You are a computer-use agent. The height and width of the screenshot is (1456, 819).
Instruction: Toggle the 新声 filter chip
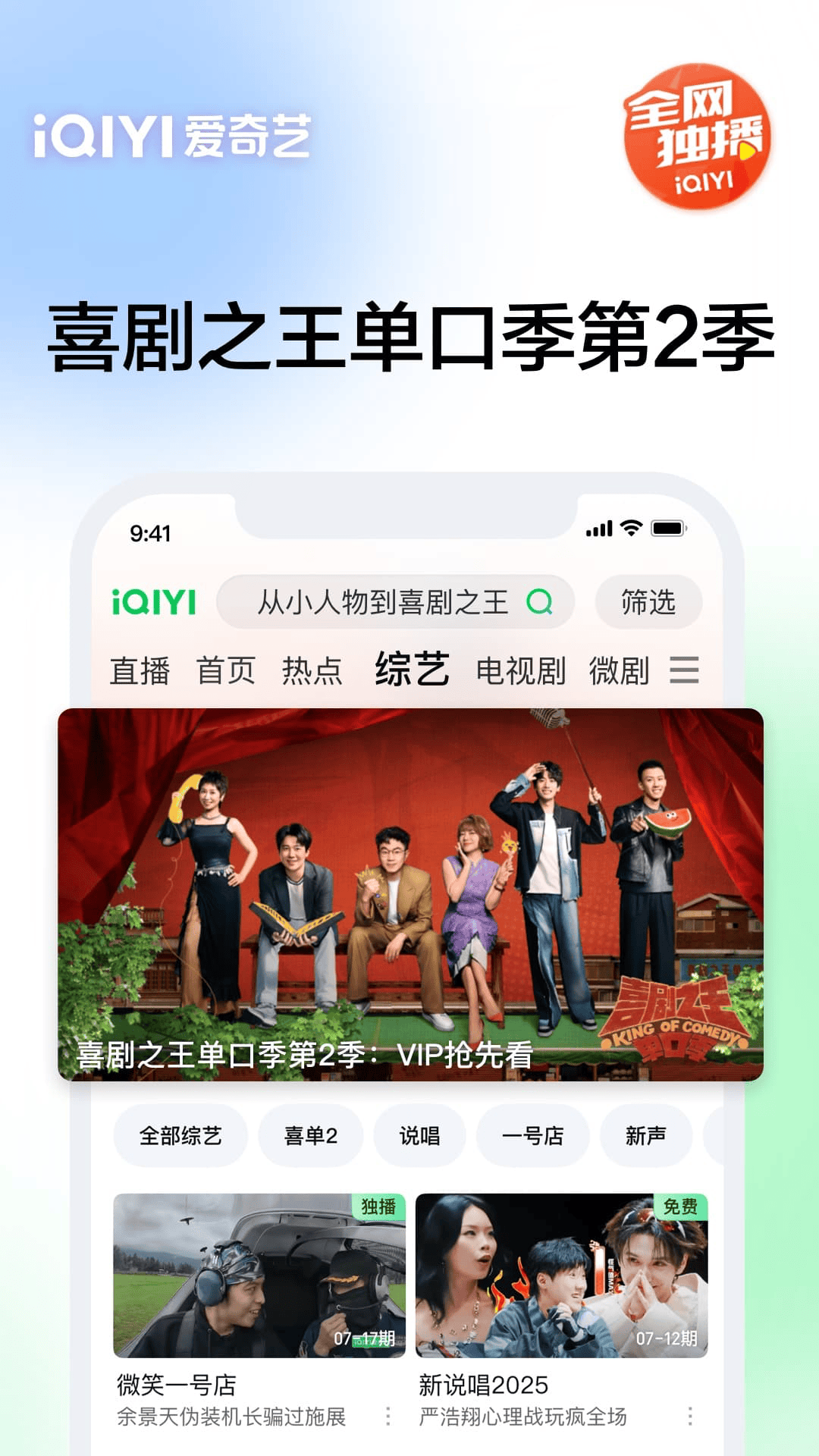point(645,1135)
